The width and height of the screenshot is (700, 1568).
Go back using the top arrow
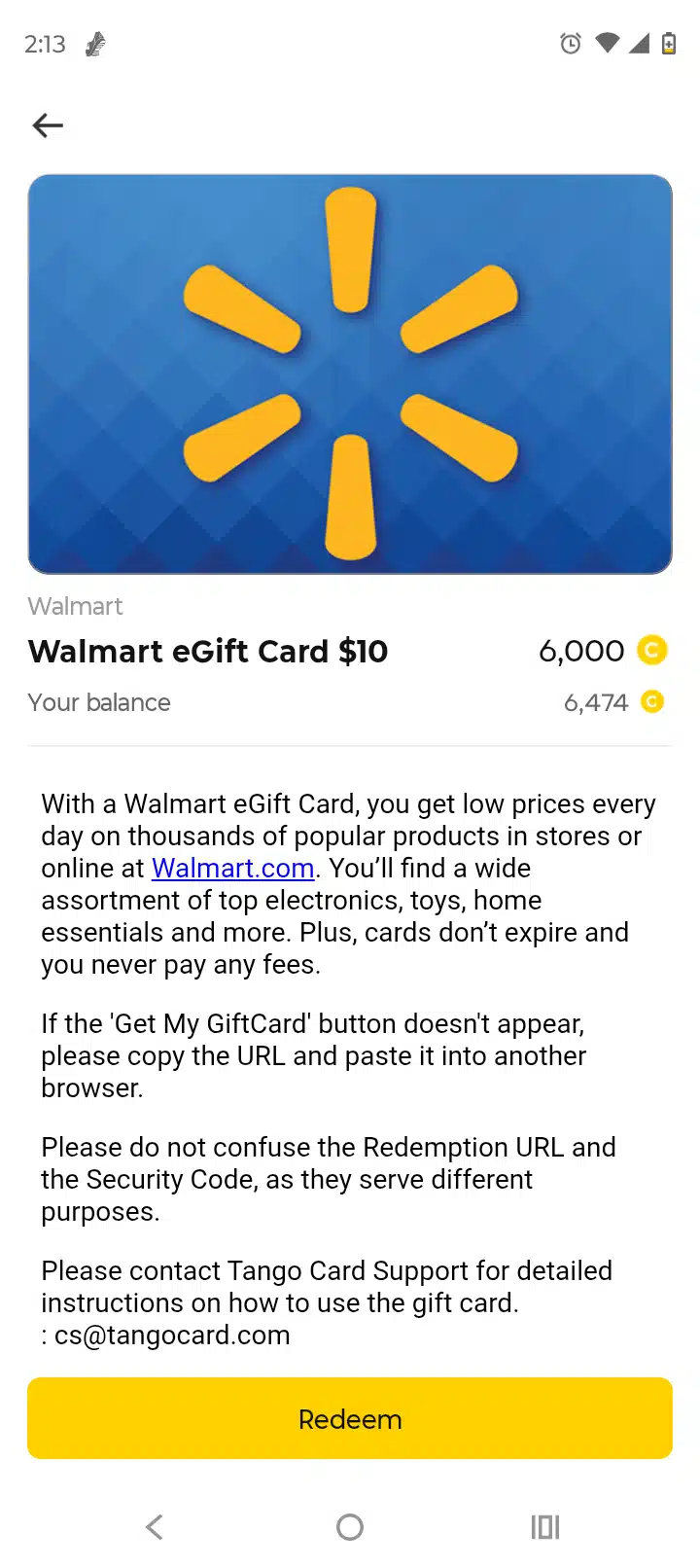point(48,125)
